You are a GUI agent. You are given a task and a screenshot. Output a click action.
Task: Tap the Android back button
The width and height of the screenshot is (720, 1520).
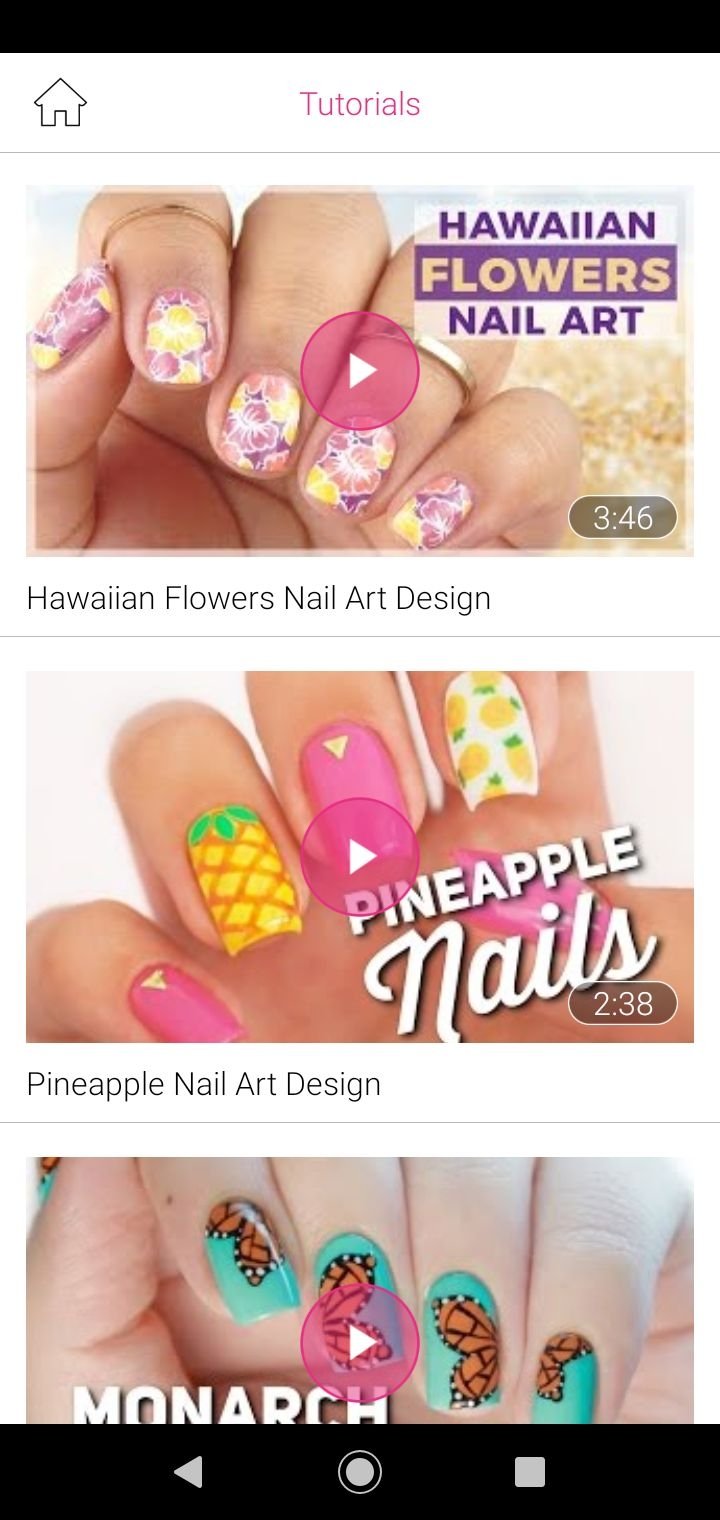188,1472
